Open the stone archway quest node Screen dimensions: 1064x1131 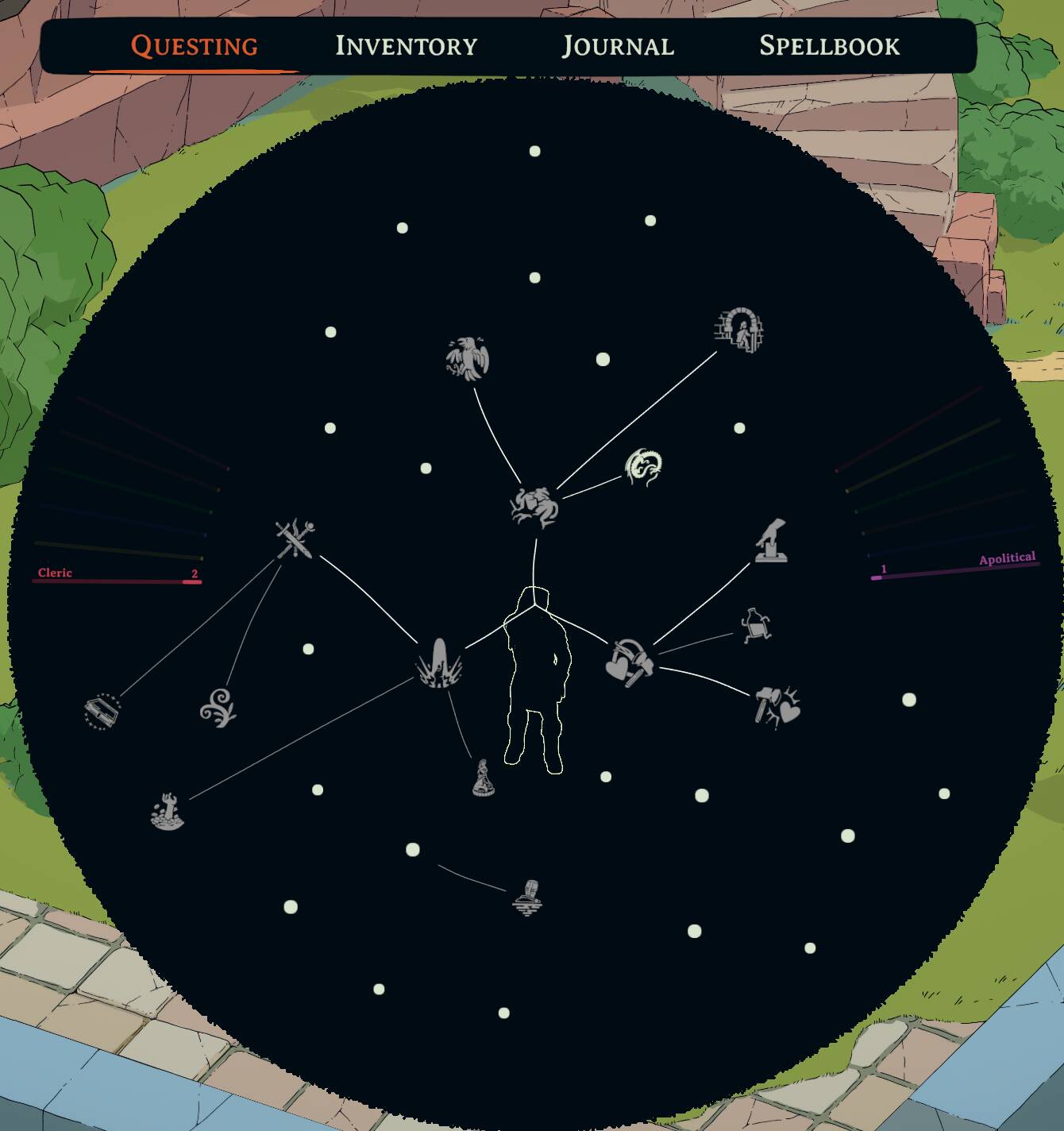pos(740,330)
